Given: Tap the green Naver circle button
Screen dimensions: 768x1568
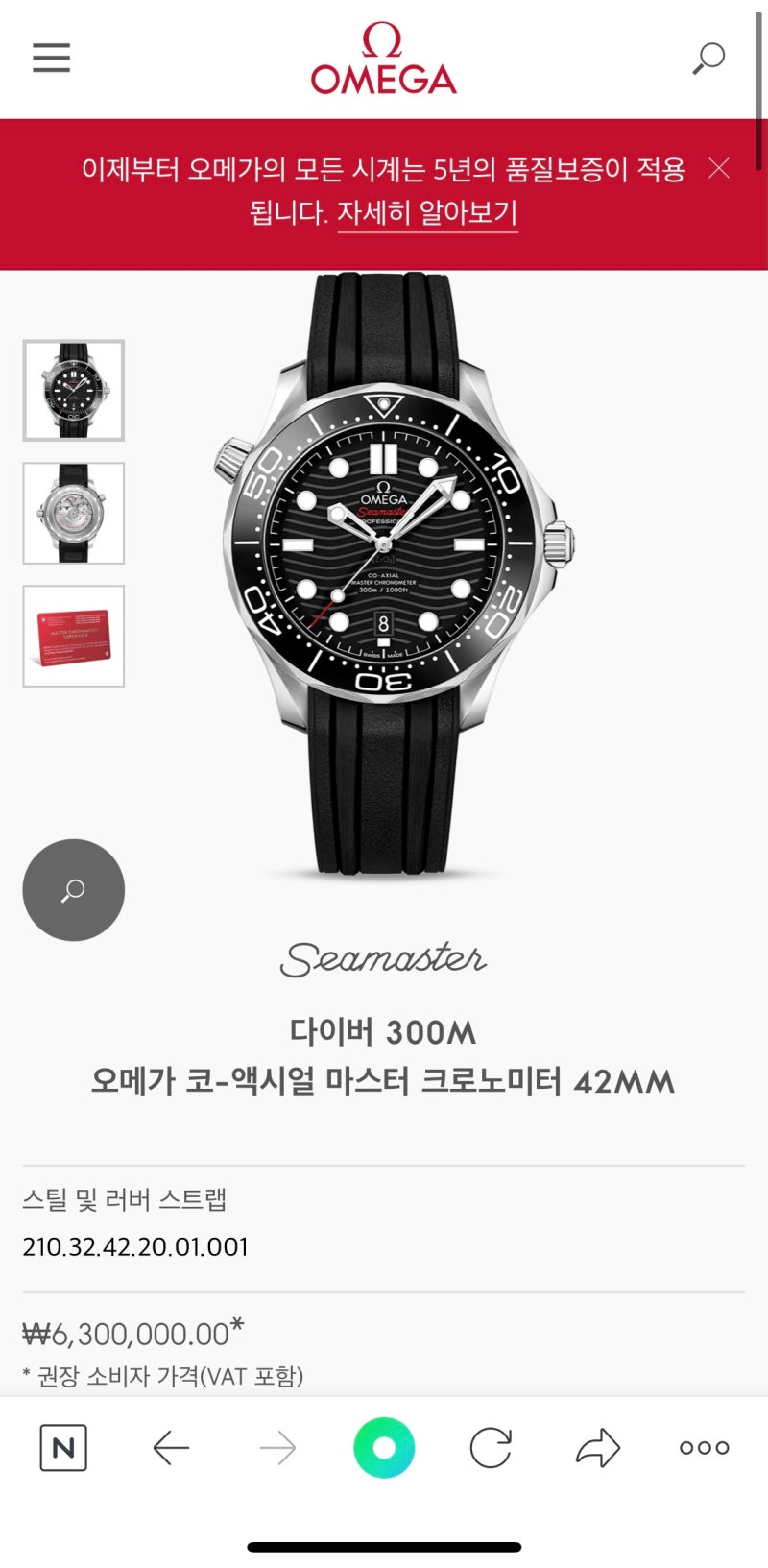Looking at the screenshot, I should tap(384, 1448).
